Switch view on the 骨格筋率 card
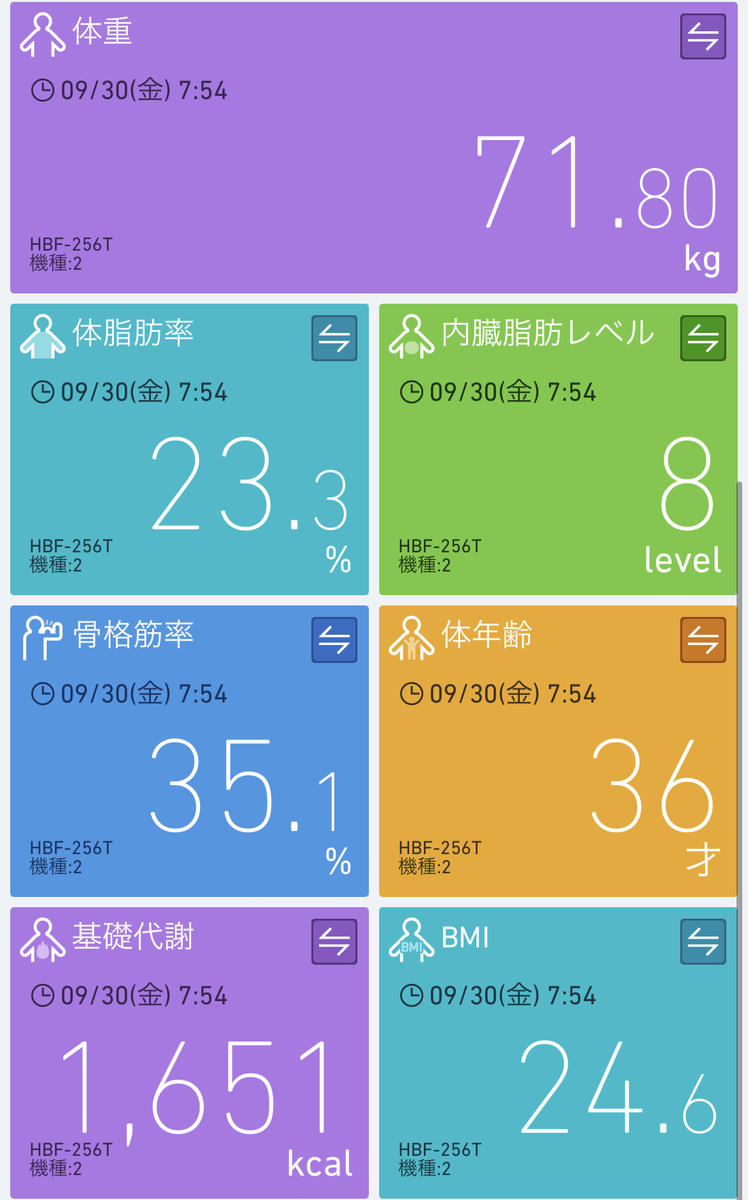 point(334,641)
